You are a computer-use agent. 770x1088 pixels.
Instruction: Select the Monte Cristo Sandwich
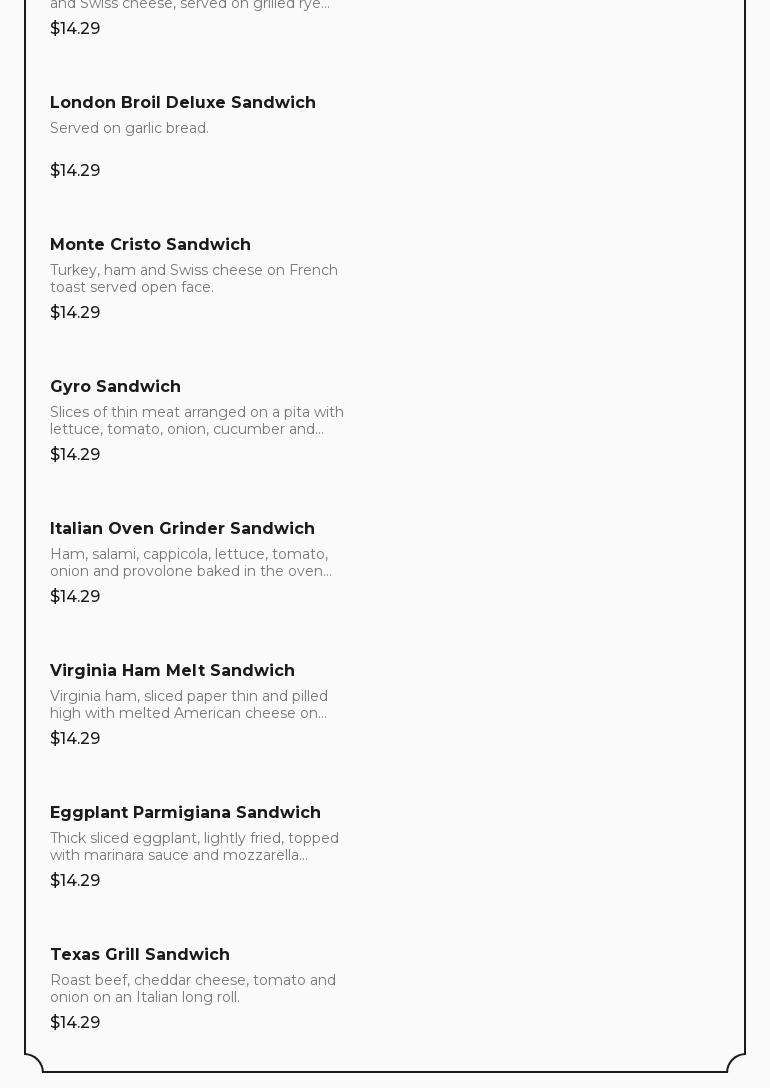click(150, 245)
